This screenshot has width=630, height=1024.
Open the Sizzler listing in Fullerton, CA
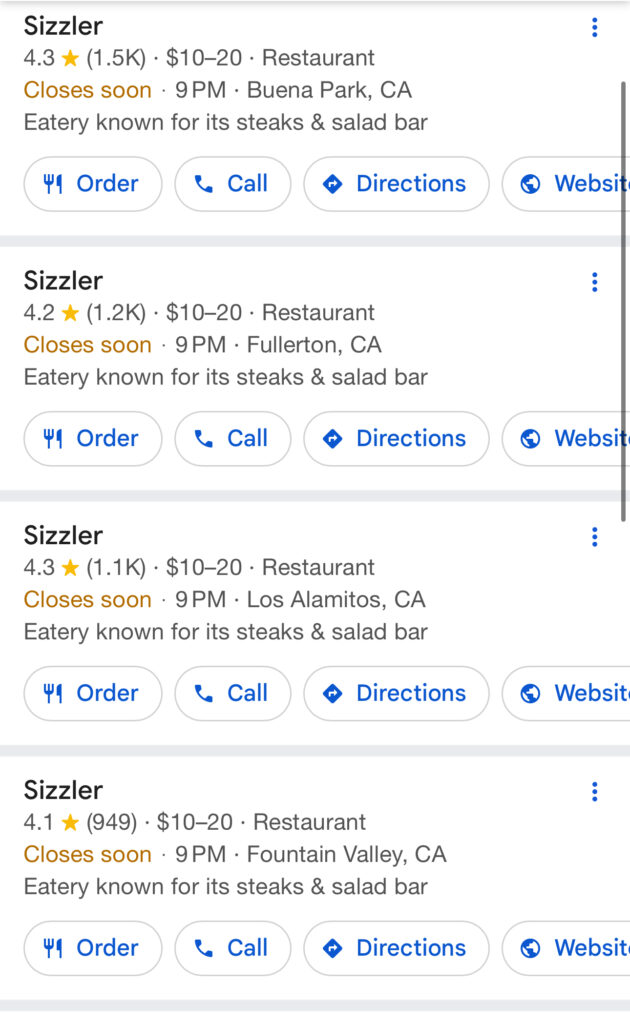[x=64, y=281]
